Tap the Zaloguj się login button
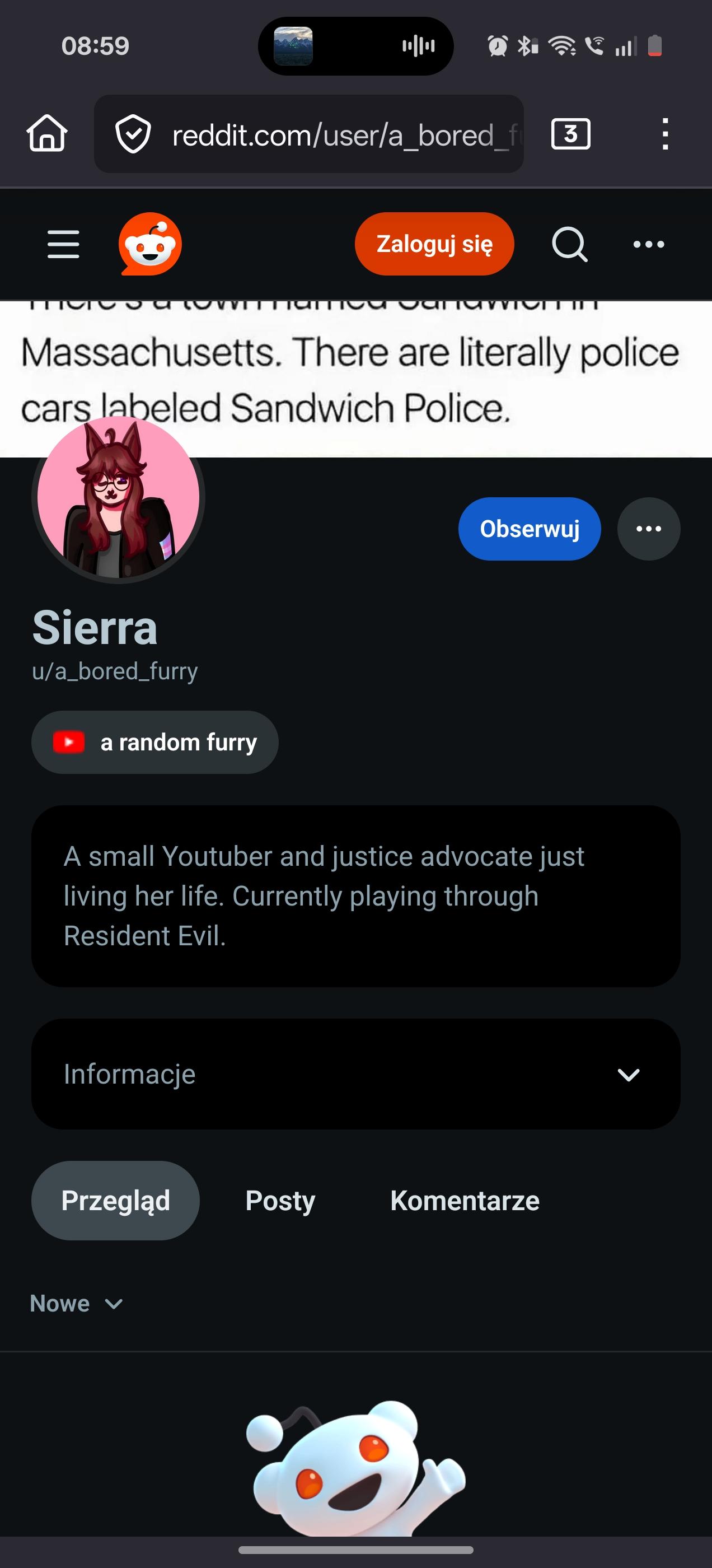The height and width of the screenshot is (1568, 712). click(434, 244)
